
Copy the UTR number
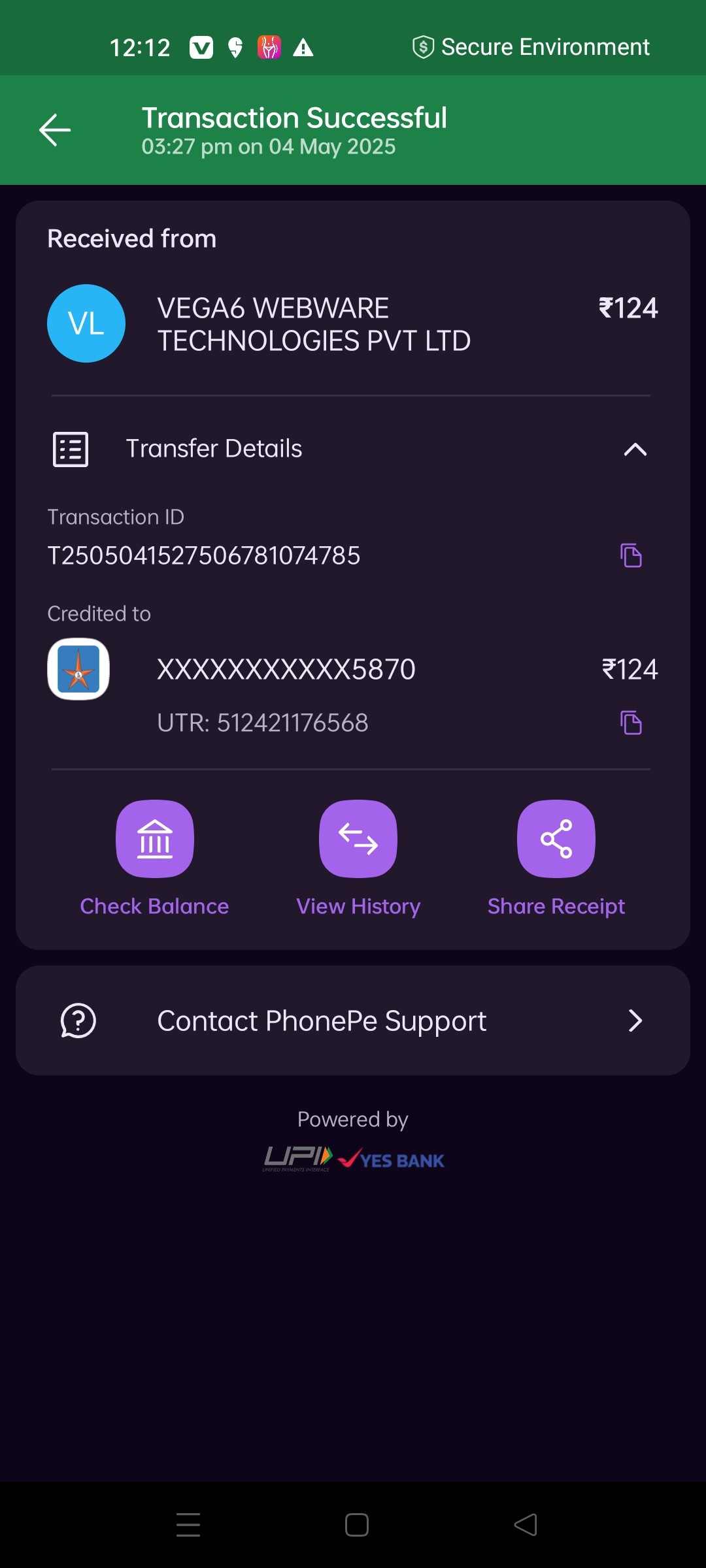(631, 723)
